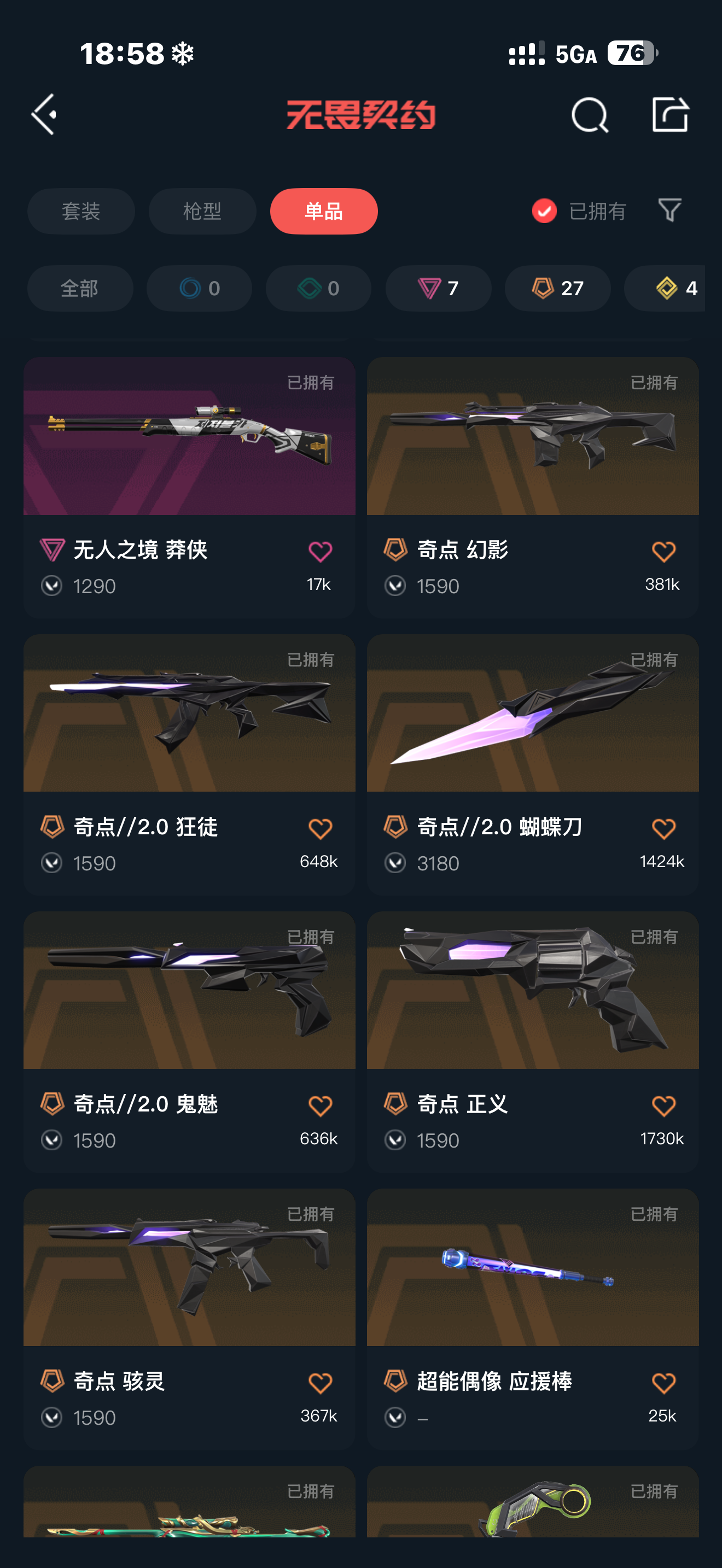Open the search icon

(589, 114)
